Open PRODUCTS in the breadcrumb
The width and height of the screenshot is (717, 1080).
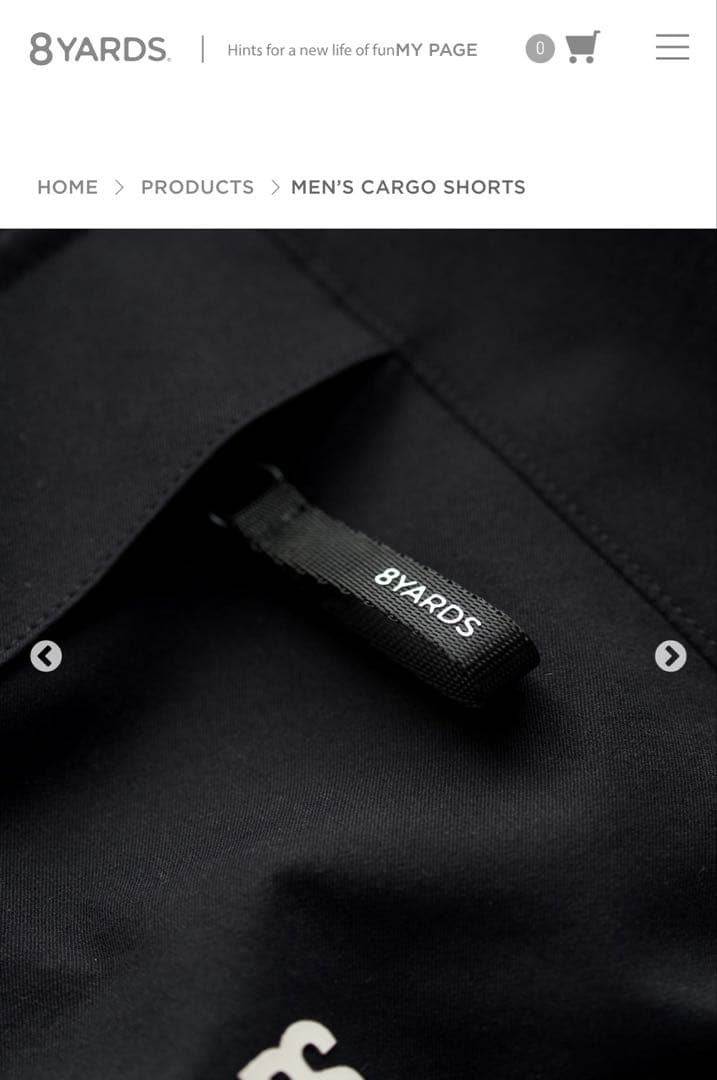point(197,187)
